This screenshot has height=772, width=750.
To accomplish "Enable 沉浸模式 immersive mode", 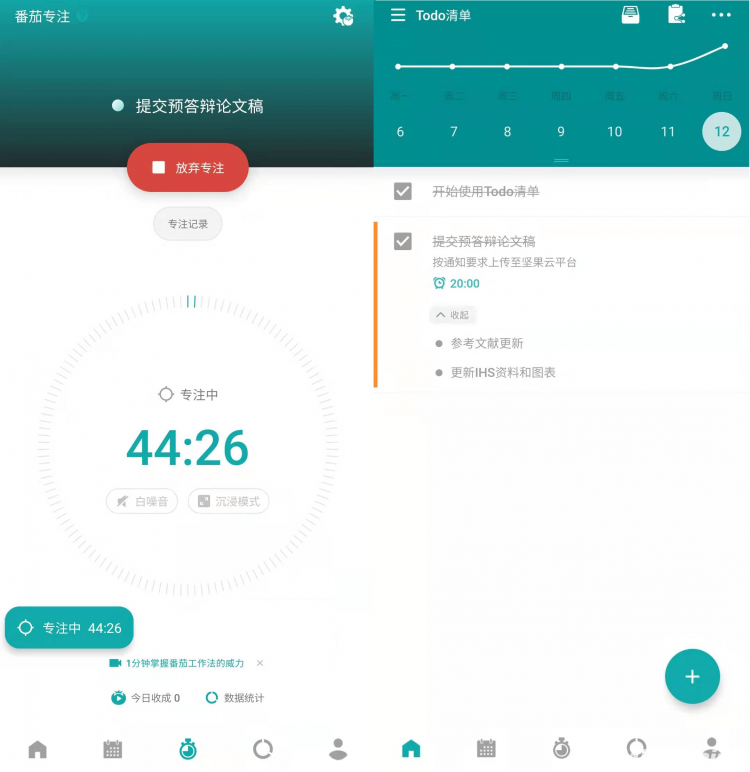I will point(228,501).
